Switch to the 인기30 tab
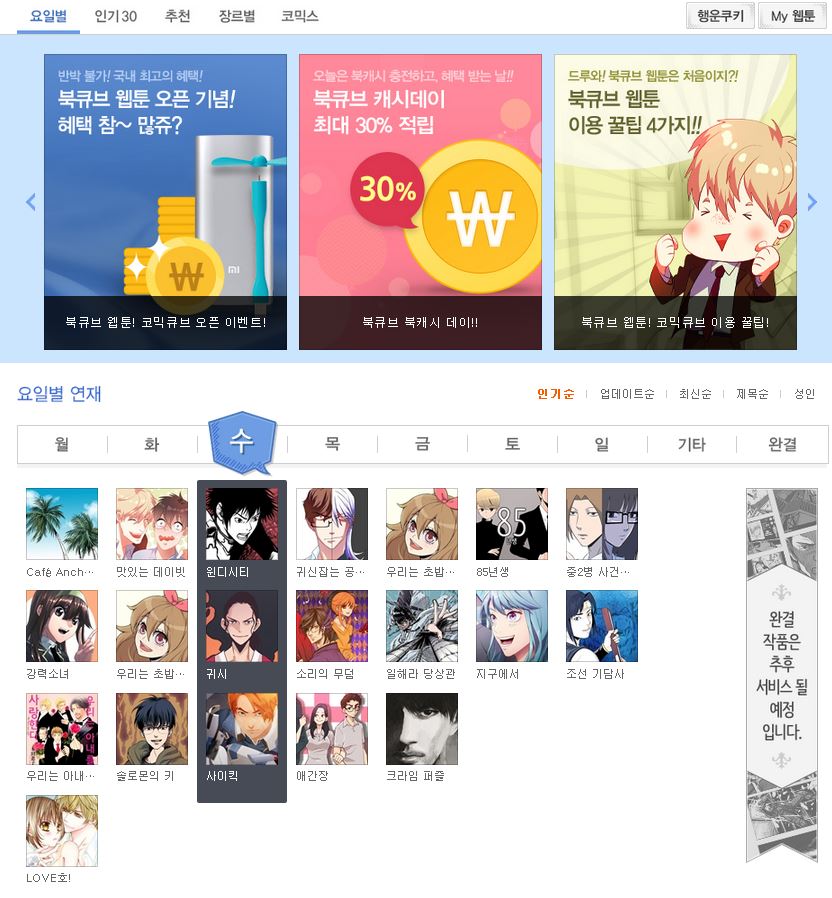Screen dimensions: 832x898 click(x=115, y=16)
